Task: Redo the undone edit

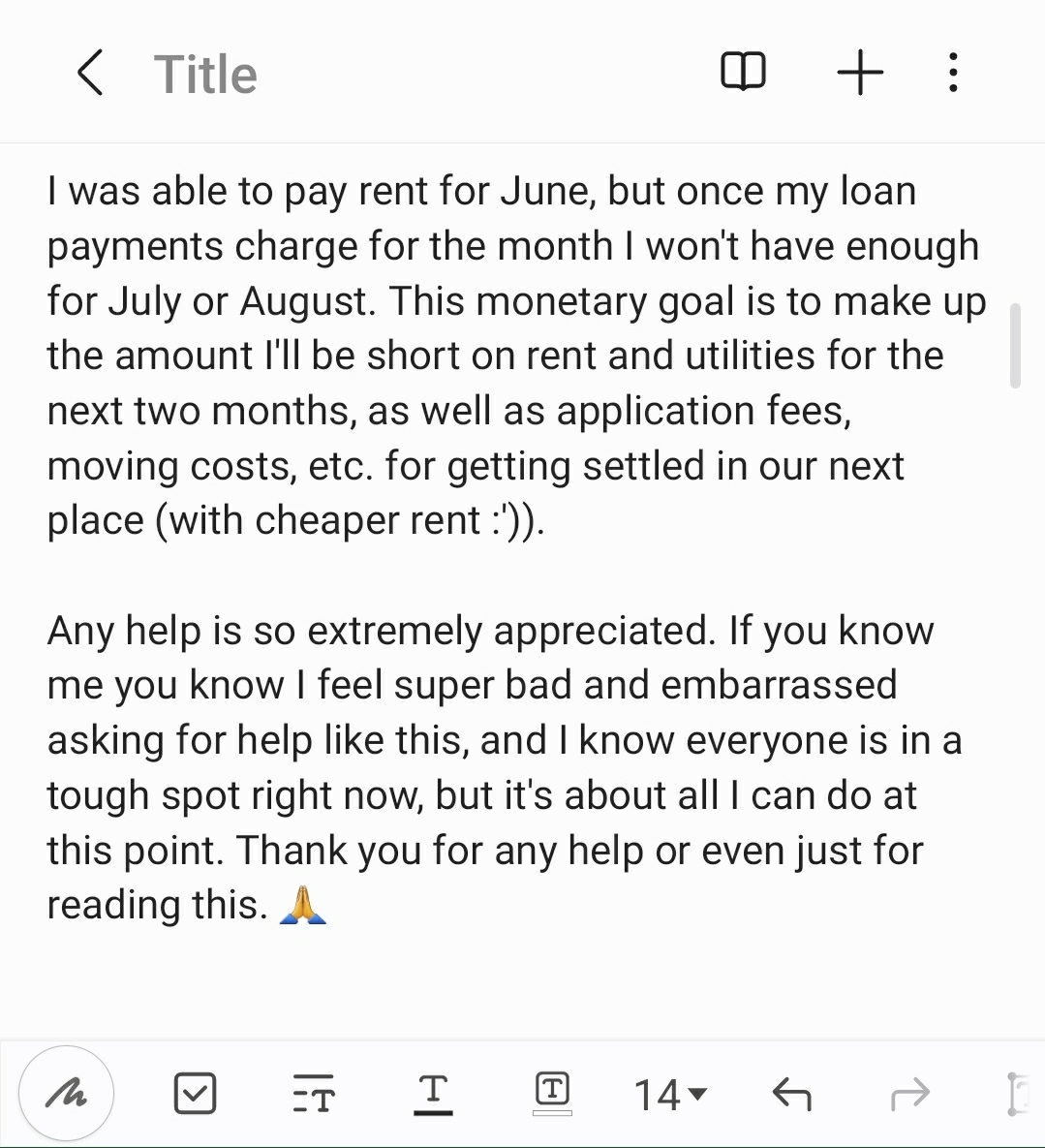Action: coord(909,1095)
